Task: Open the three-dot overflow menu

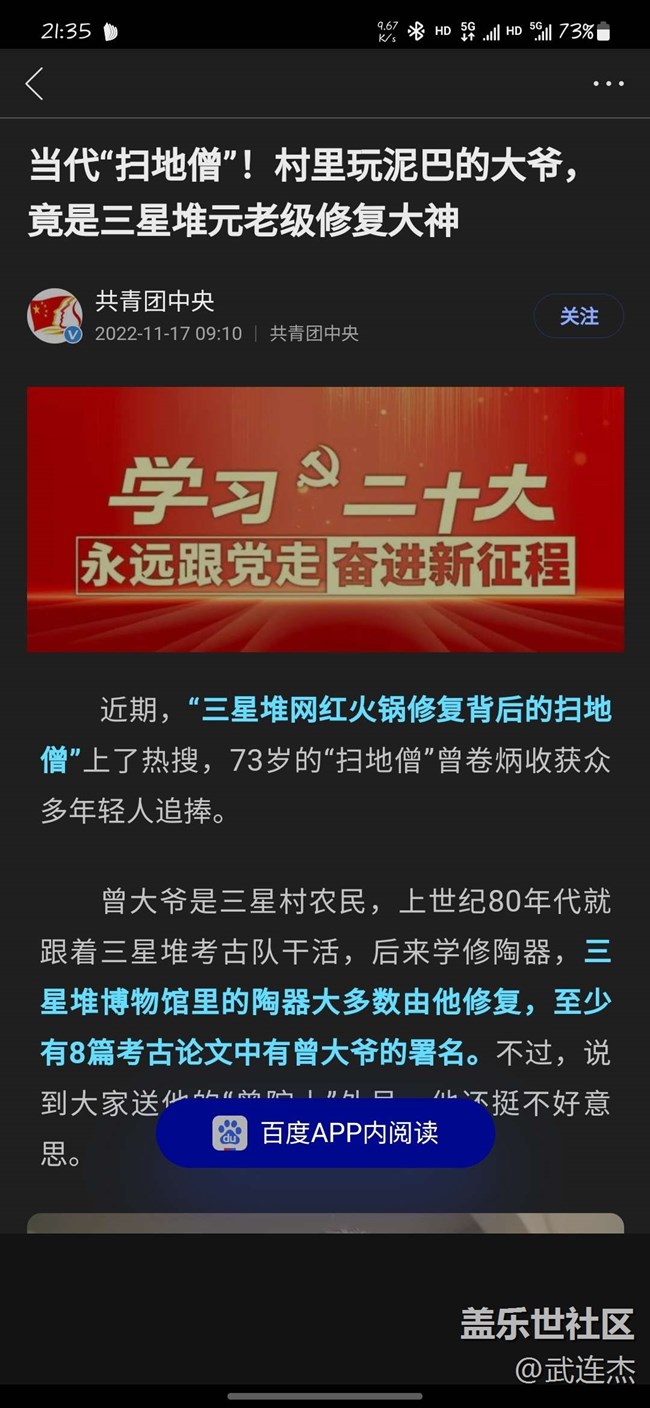Action: pos(608,84)
